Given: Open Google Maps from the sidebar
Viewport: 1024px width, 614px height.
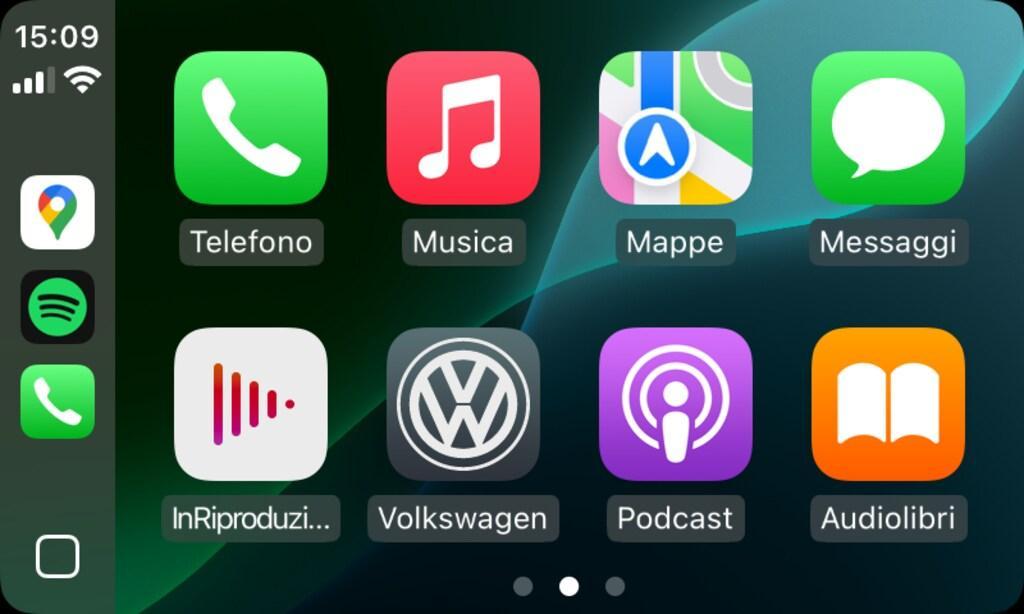Looking at the screenshot, I should pos(58,212).
